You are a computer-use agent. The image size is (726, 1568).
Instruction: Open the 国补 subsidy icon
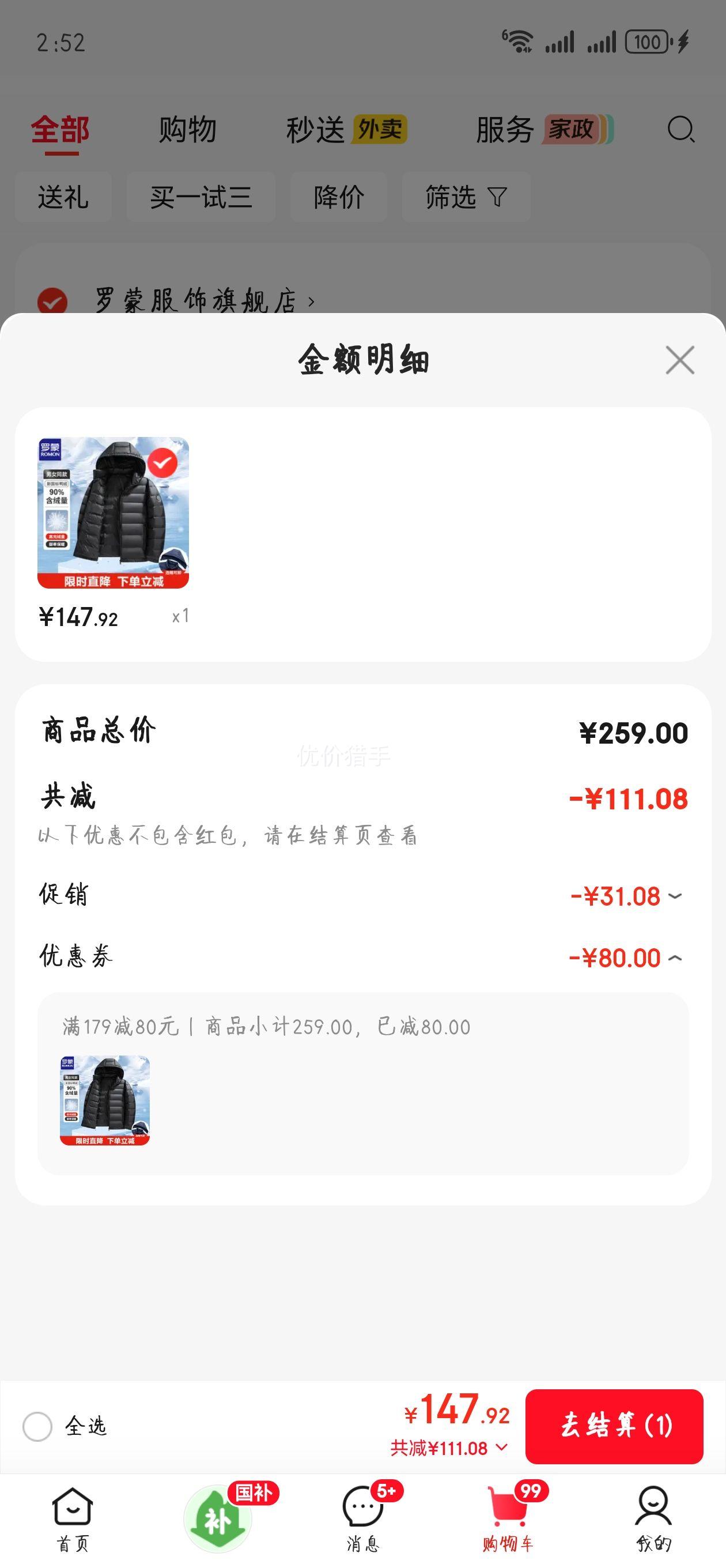217,1516
